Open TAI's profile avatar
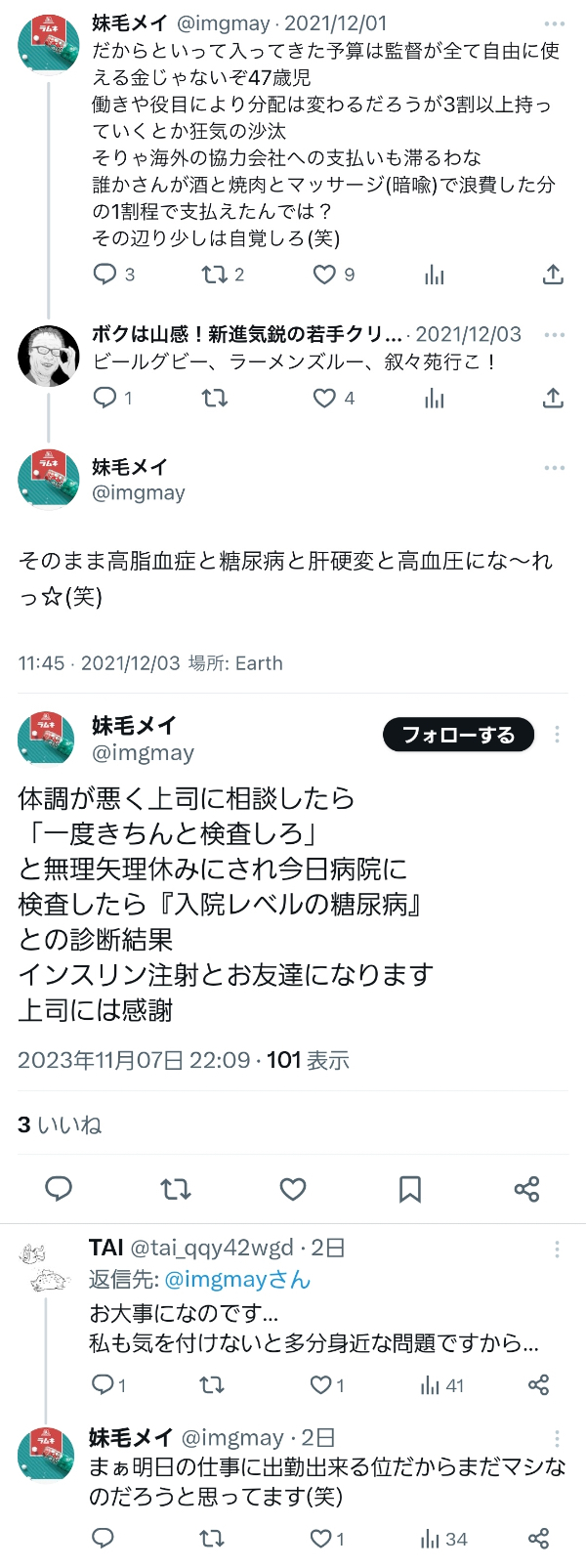 pyautogui.click(x=46, y=1266)
